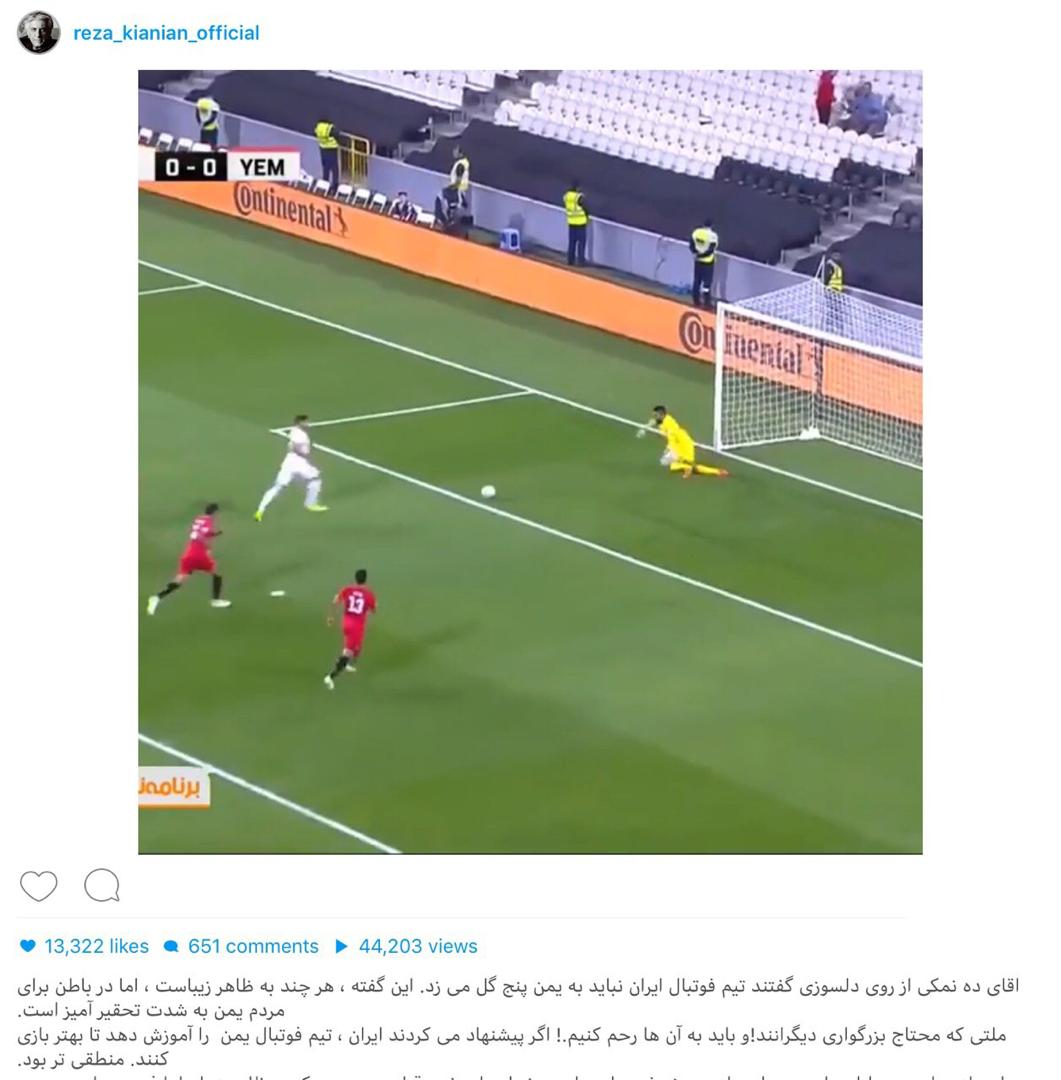
Task: View the list of 13,322 likes
Action: click(95, 946)
